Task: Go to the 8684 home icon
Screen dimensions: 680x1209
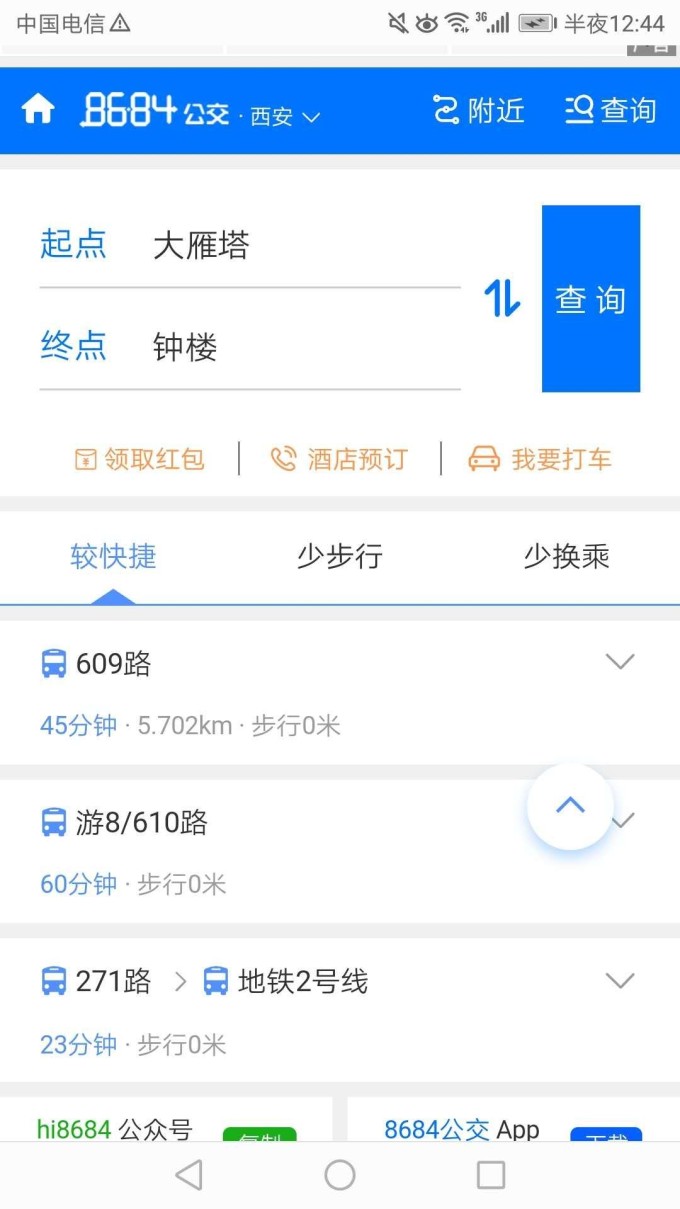Action: [38, 110]
